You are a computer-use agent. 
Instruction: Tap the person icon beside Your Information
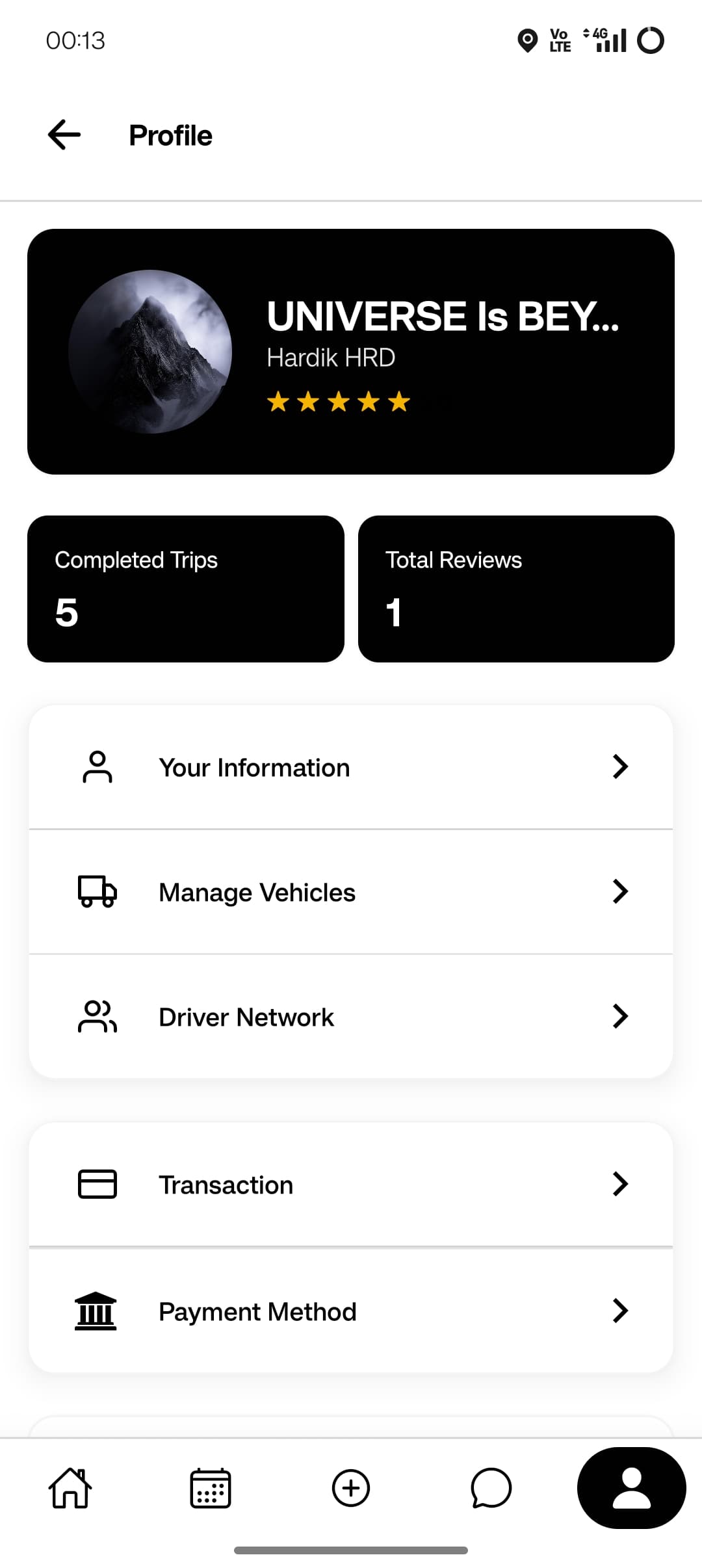point(97,767)
